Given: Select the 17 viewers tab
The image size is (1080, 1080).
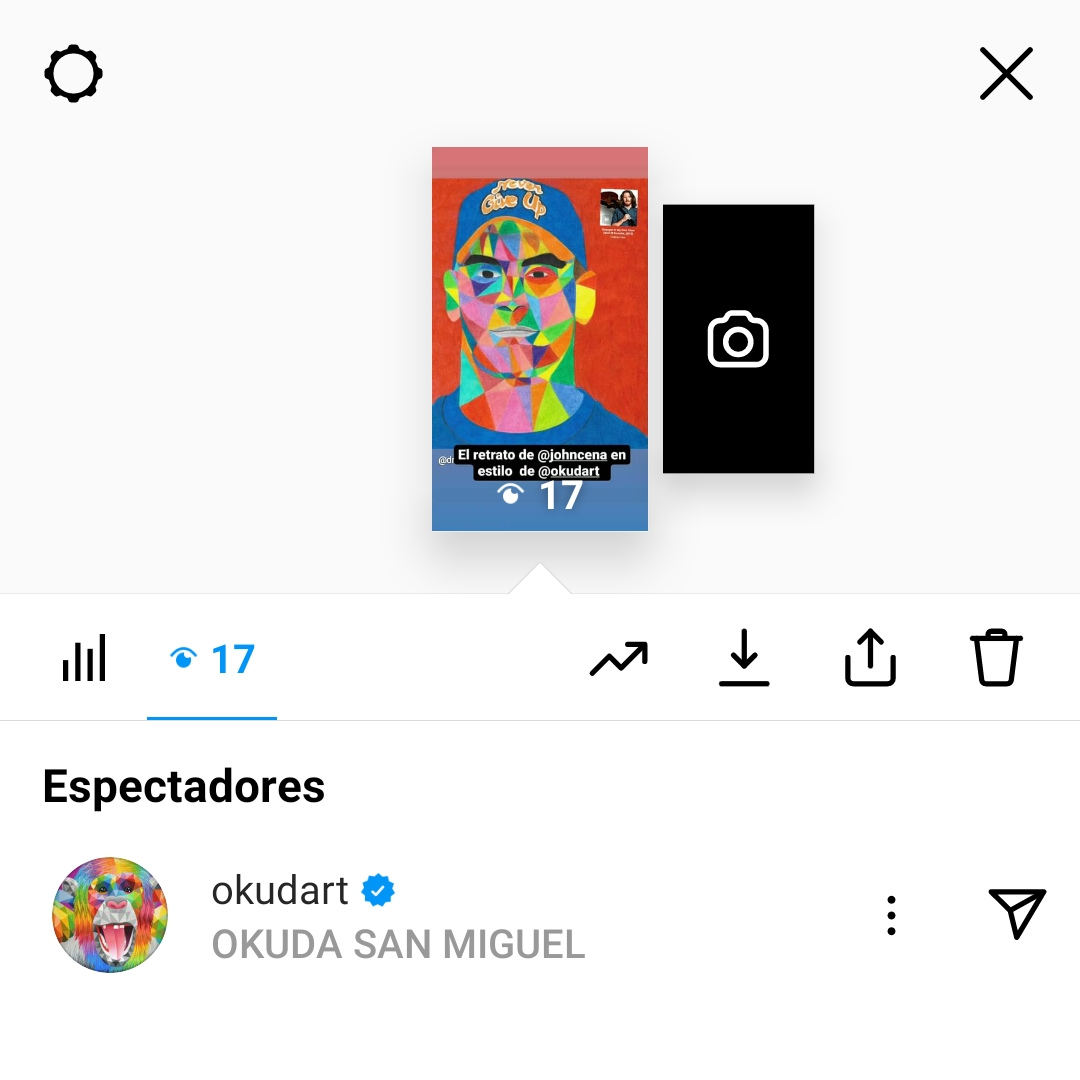Looking at the screenshot, I should click(x=212, y=660).
